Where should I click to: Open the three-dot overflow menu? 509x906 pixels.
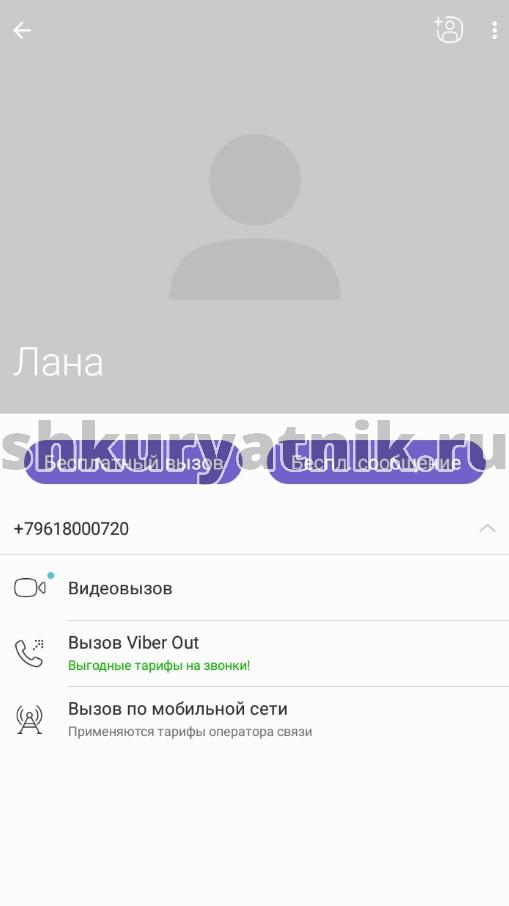click(494, 30)
